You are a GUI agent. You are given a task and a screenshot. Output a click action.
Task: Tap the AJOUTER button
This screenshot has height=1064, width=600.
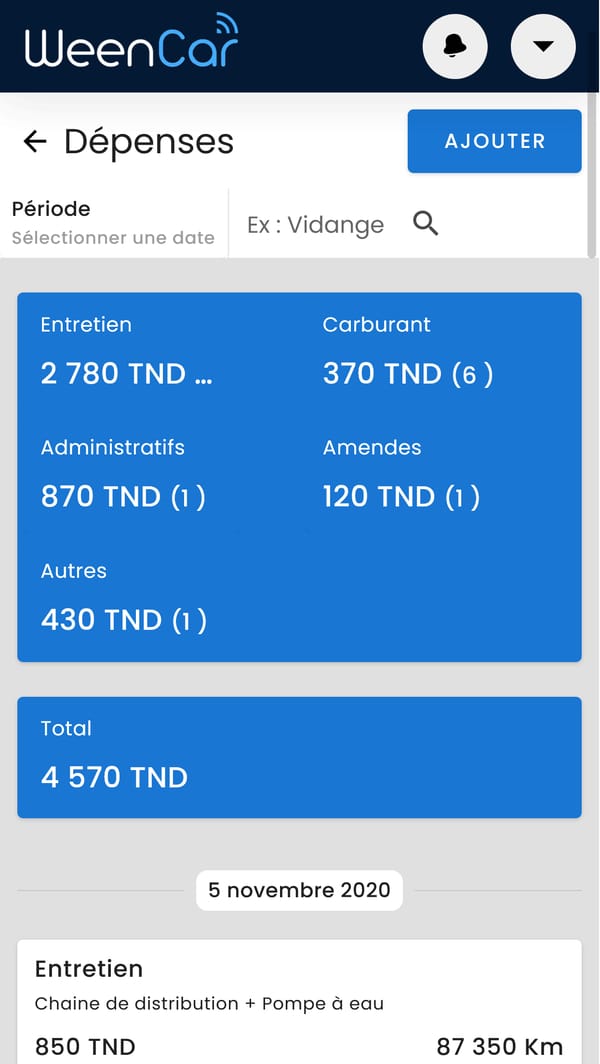click(494, 141)
